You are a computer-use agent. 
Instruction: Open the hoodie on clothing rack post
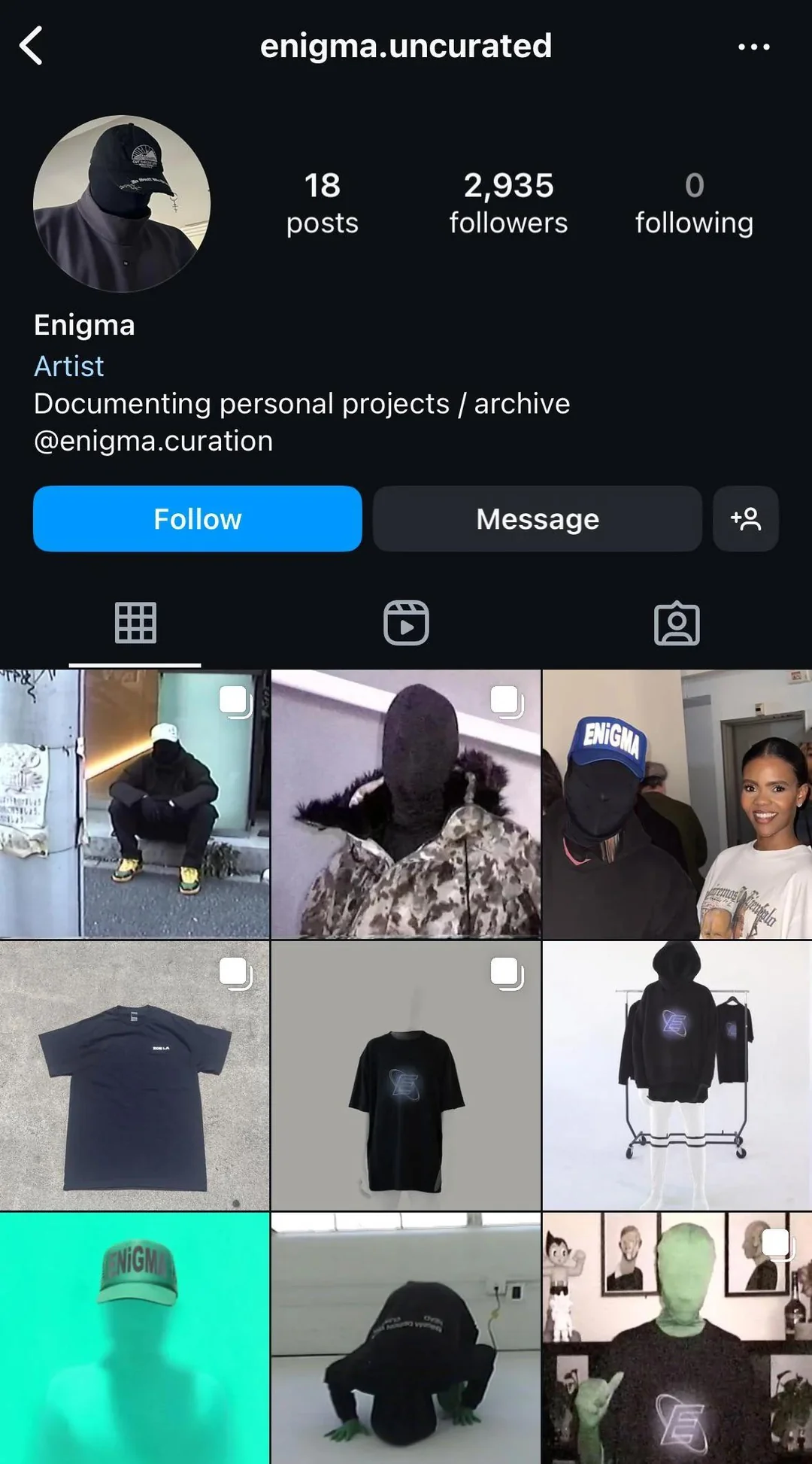pyautogui.click(x=677, y=1075)
